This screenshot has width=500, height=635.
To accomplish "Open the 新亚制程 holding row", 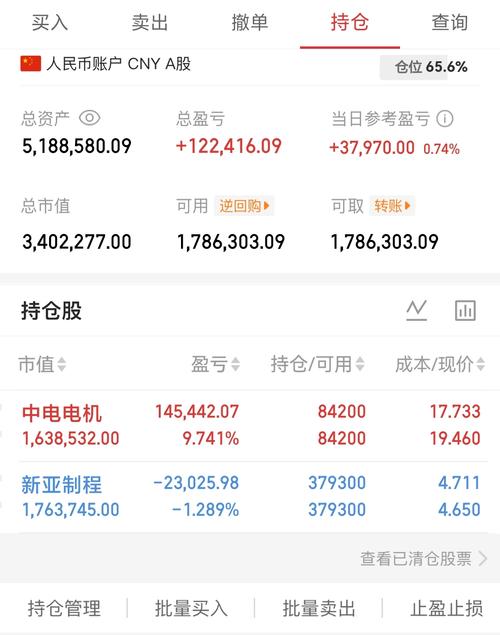I will coord(251,496).
